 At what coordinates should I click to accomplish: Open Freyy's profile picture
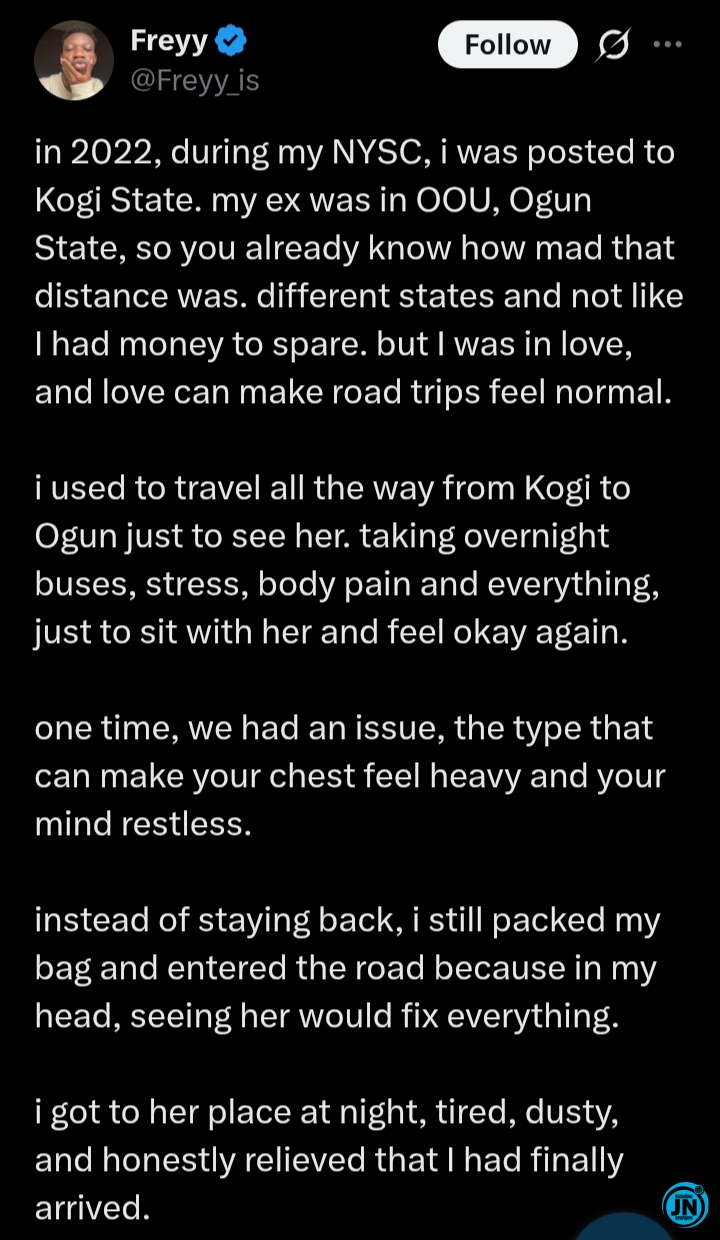point(74,60)
